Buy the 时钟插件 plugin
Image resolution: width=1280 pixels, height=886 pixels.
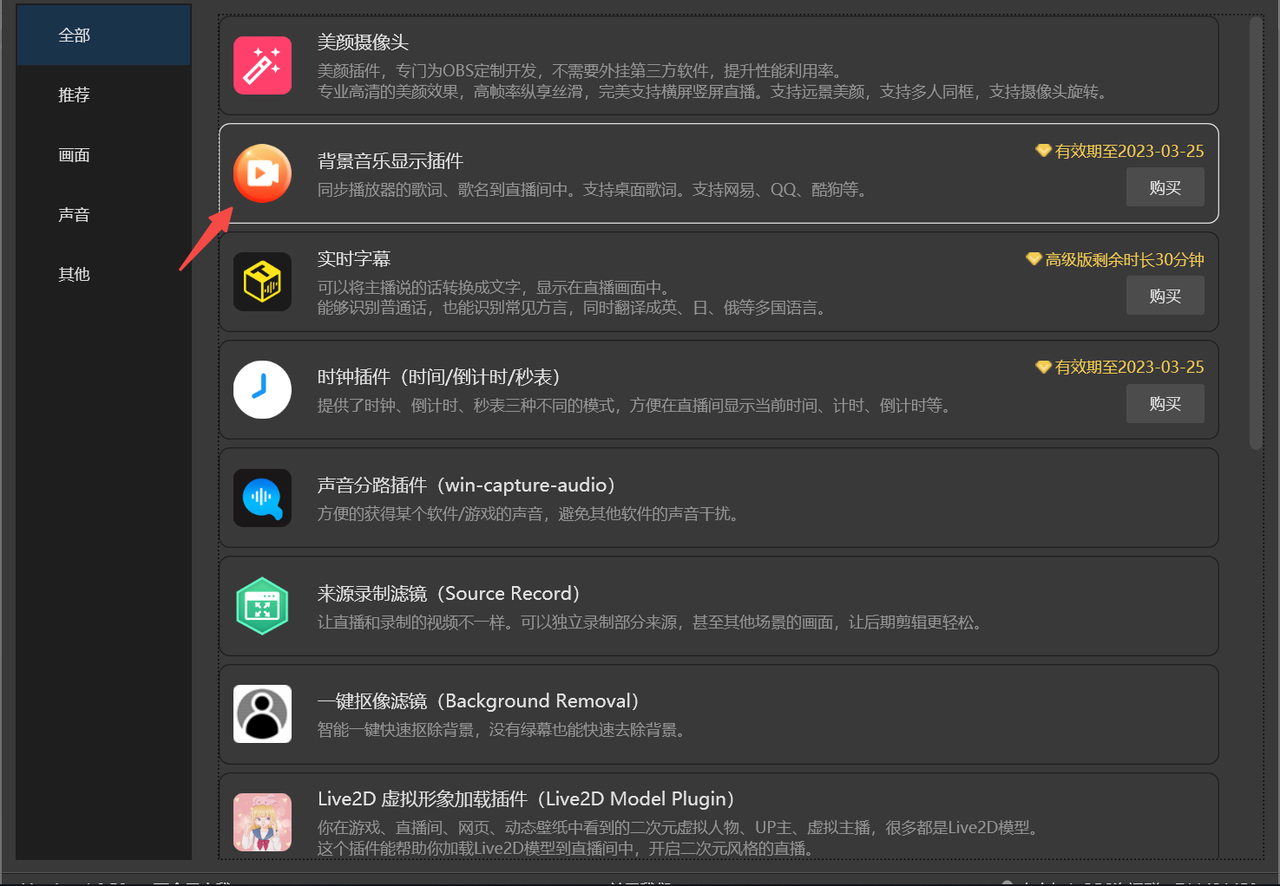tap(1164, 403)
